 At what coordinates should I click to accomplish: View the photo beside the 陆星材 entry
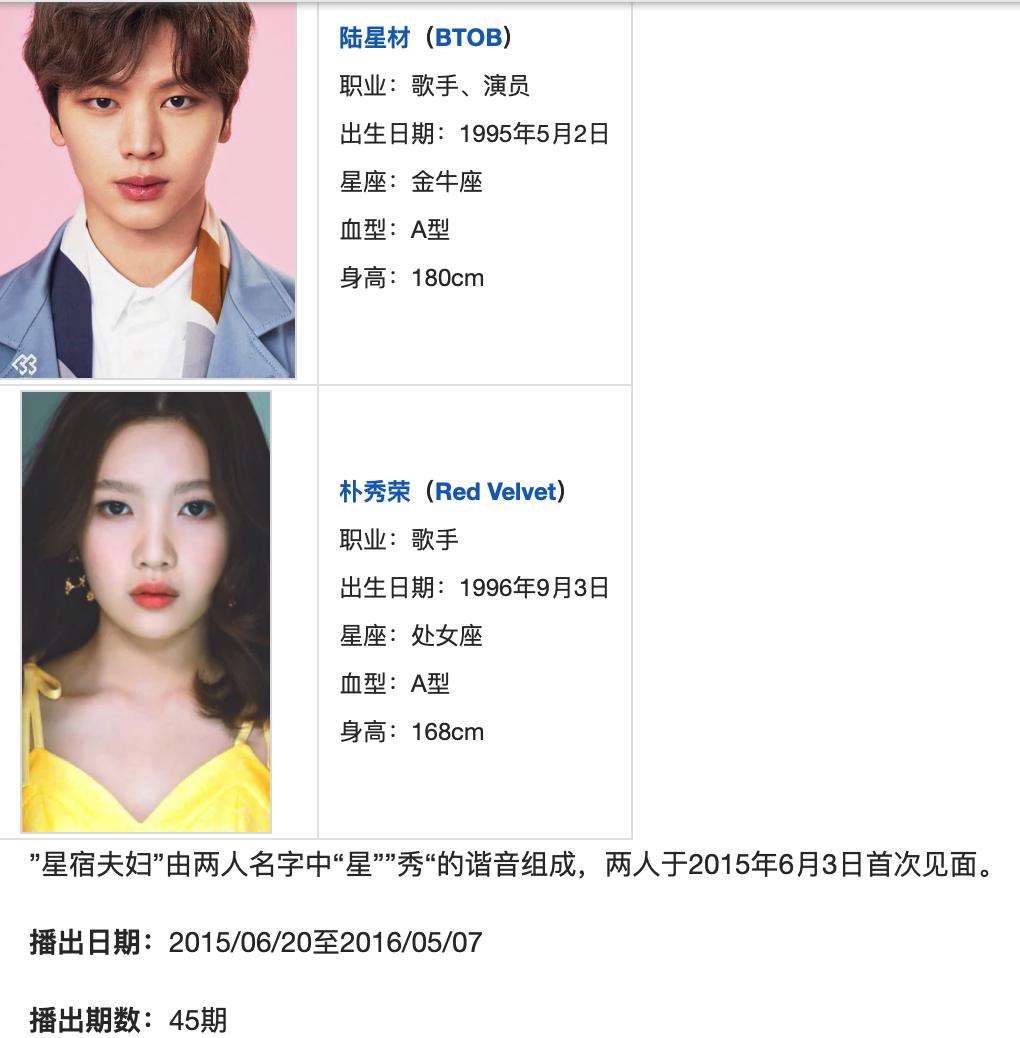[x=147, y=190]
